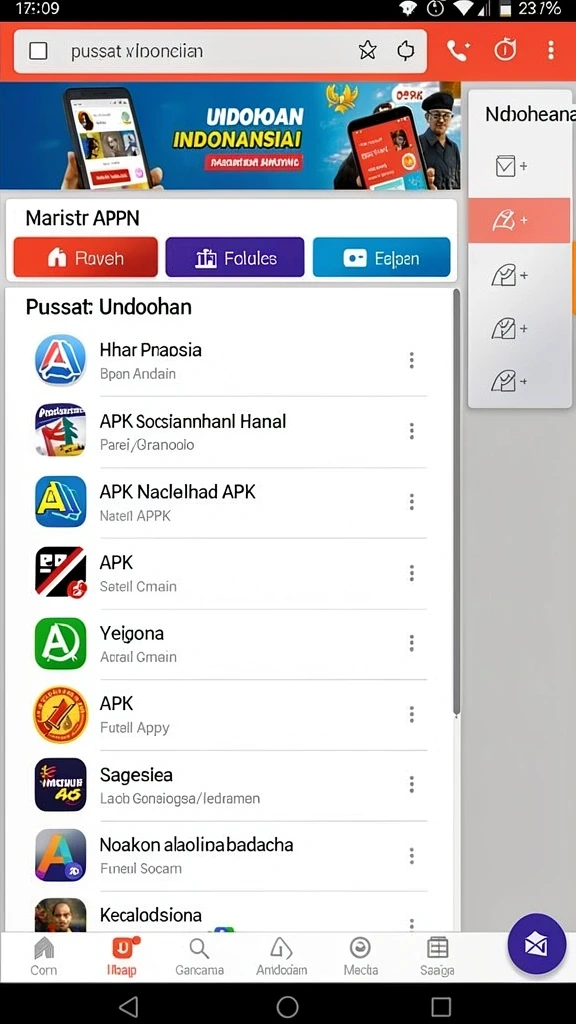Viewport: 576px width, 1024px height.
Task: Switch to the Corn tab
Action: coord(44,957)
